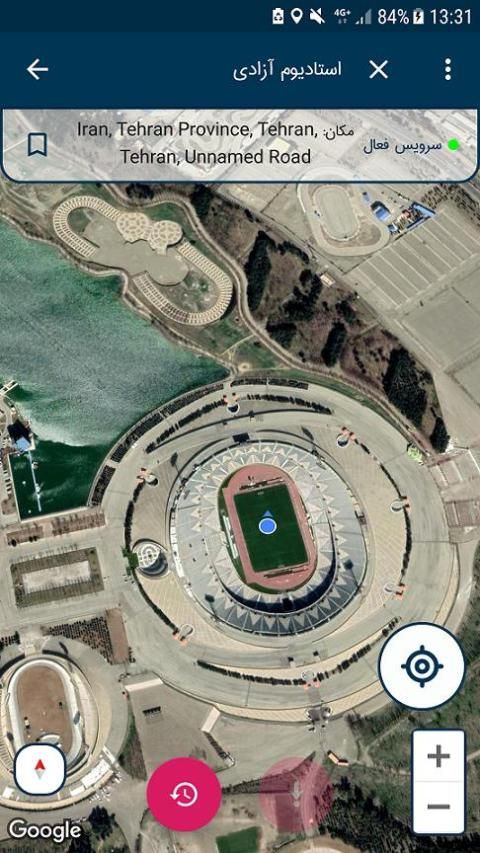
Task: Open the three-dot overflow menu
Action: click(447, 69)
